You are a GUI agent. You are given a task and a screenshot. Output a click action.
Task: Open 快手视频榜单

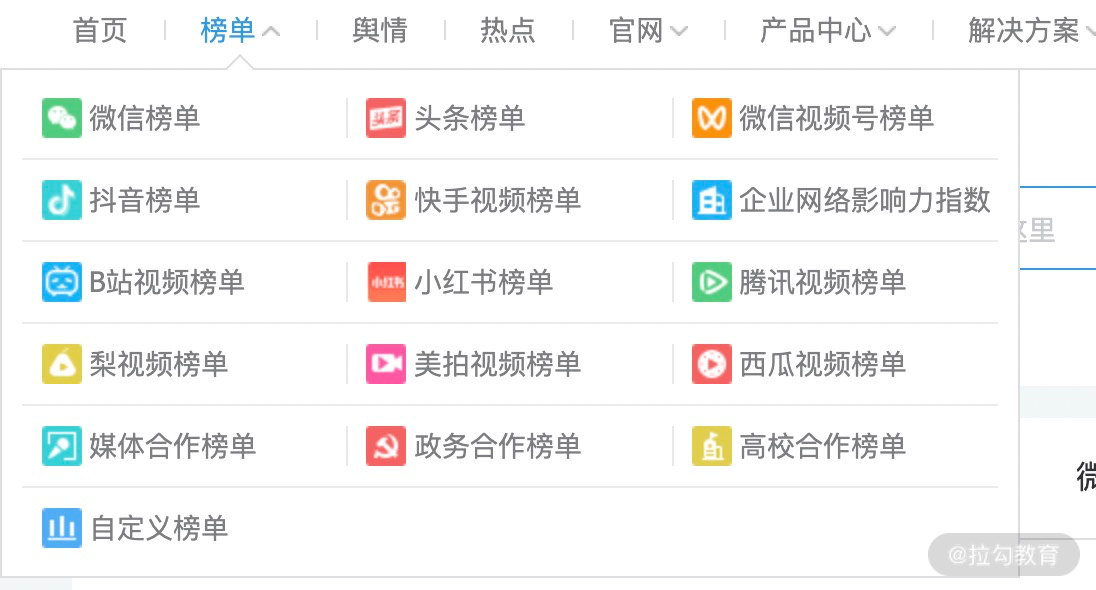point(474,201)
